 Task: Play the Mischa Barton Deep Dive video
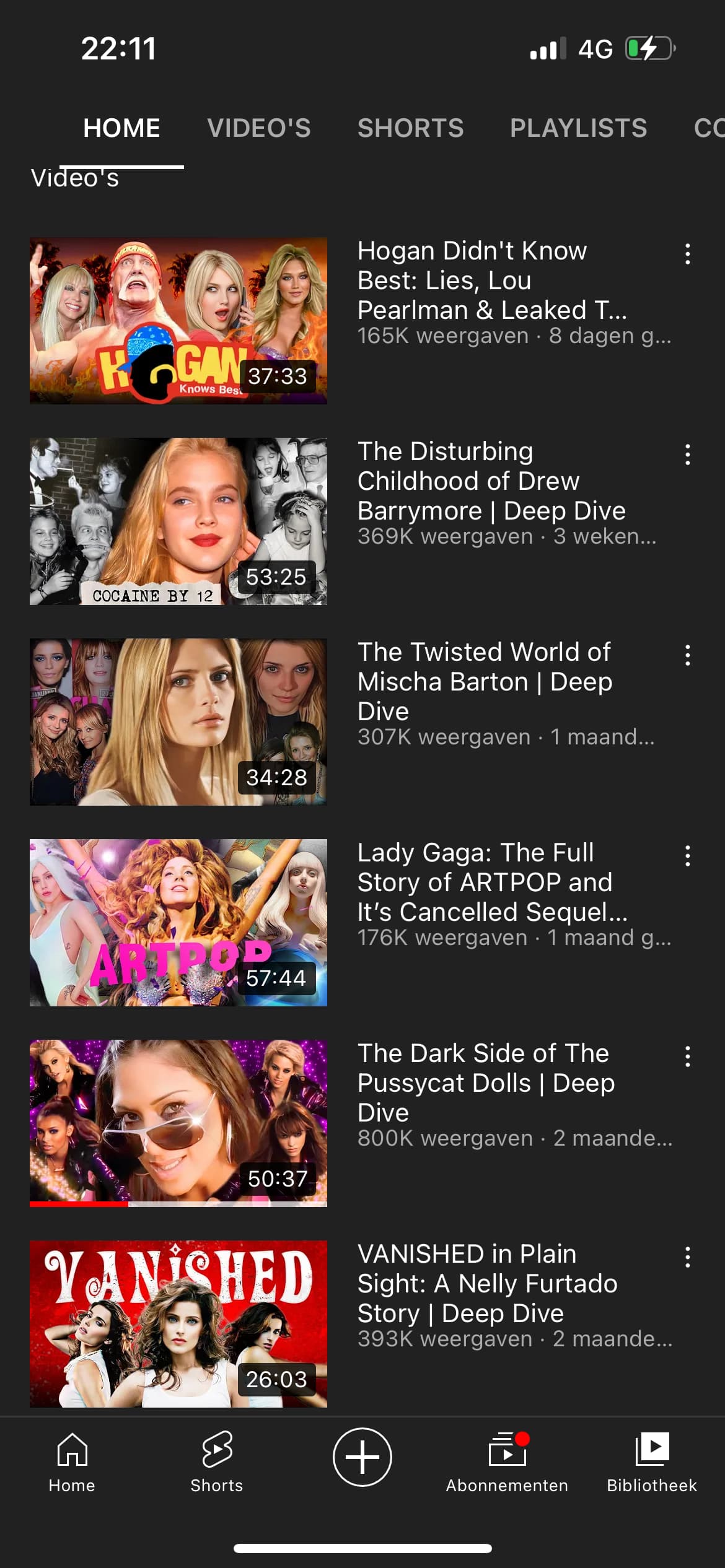coord(178,722)
